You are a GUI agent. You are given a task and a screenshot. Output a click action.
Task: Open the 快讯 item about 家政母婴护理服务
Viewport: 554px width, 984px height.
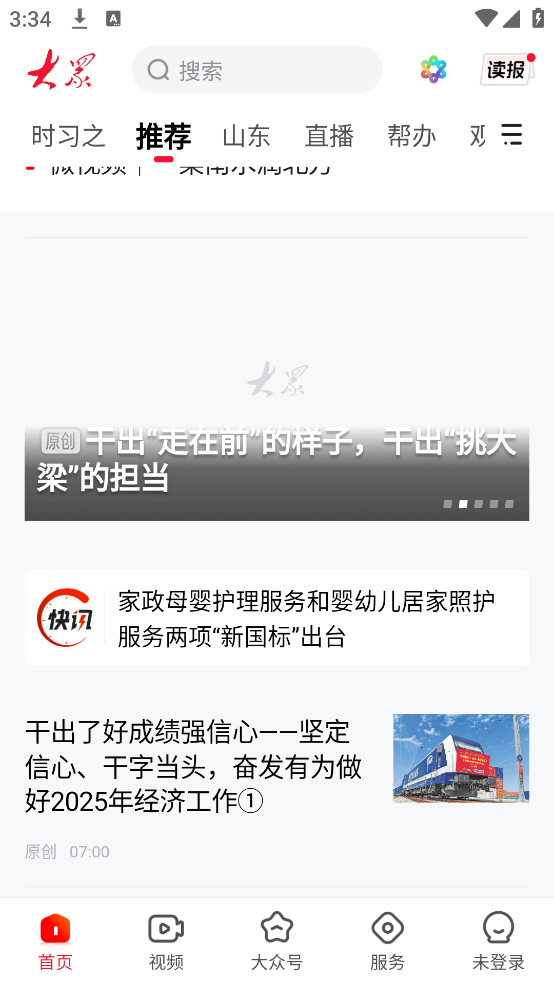[x=277, y=618]
